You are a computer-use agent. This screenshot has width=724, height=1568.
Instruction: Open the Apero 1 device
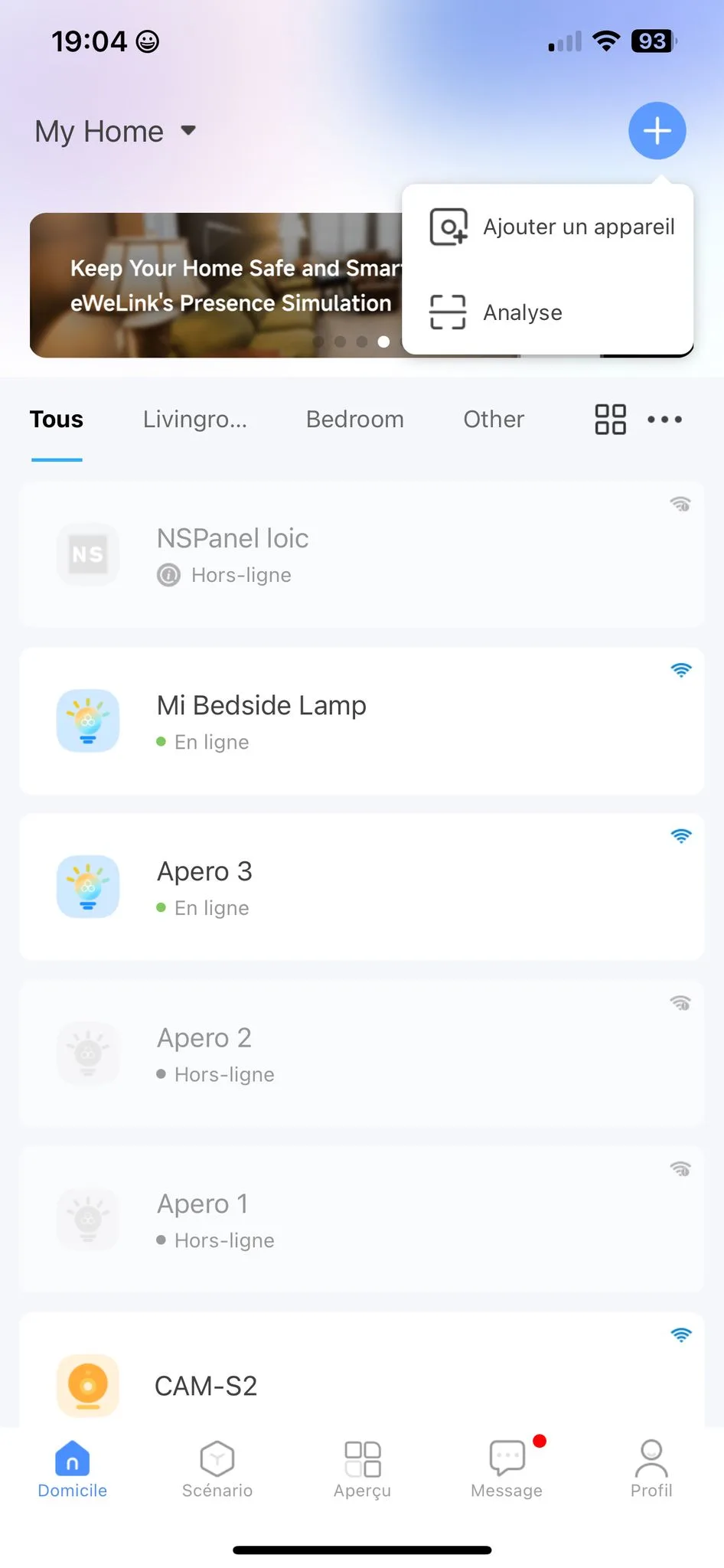pyautogui.click(x=361, y=1219)
